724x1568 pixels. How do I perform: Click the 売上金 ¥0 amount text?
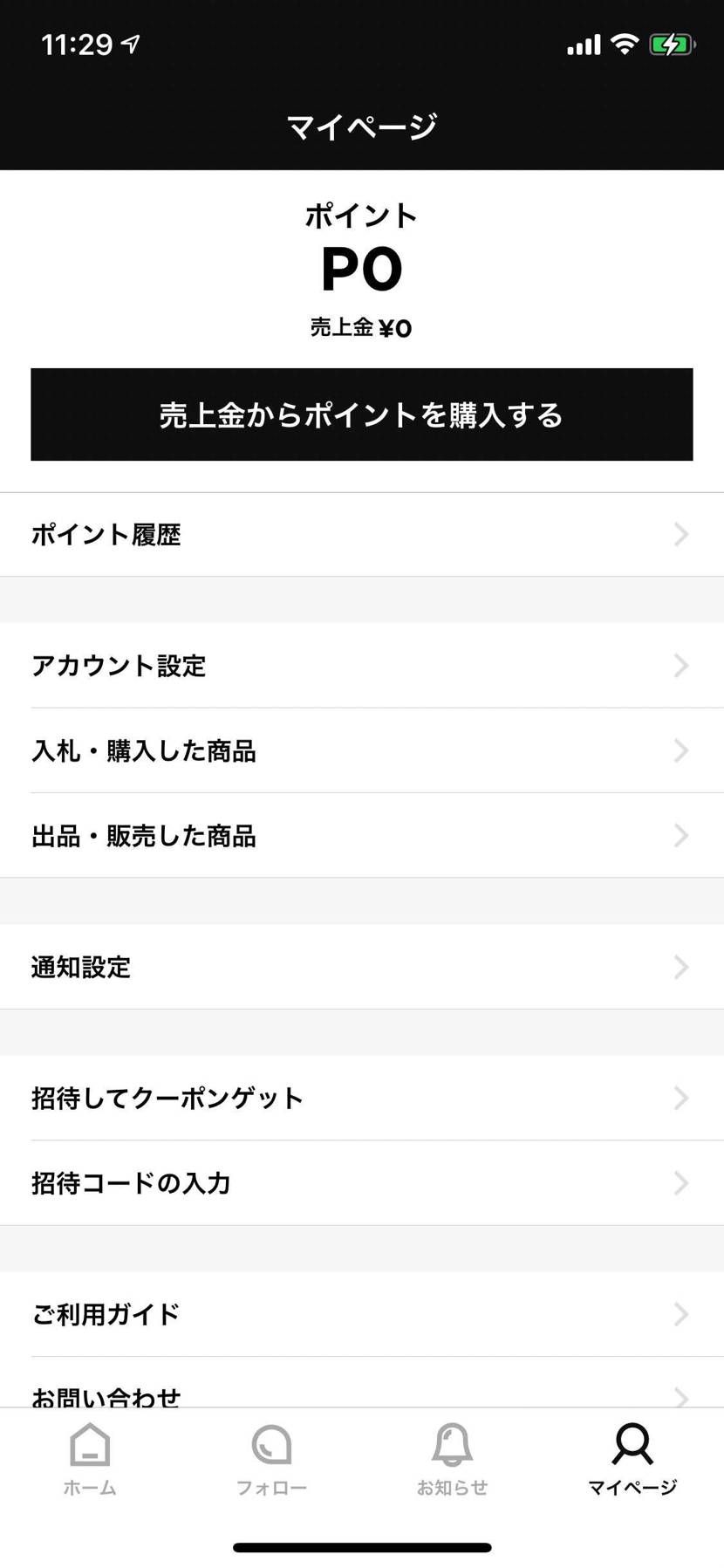[362, 328]
